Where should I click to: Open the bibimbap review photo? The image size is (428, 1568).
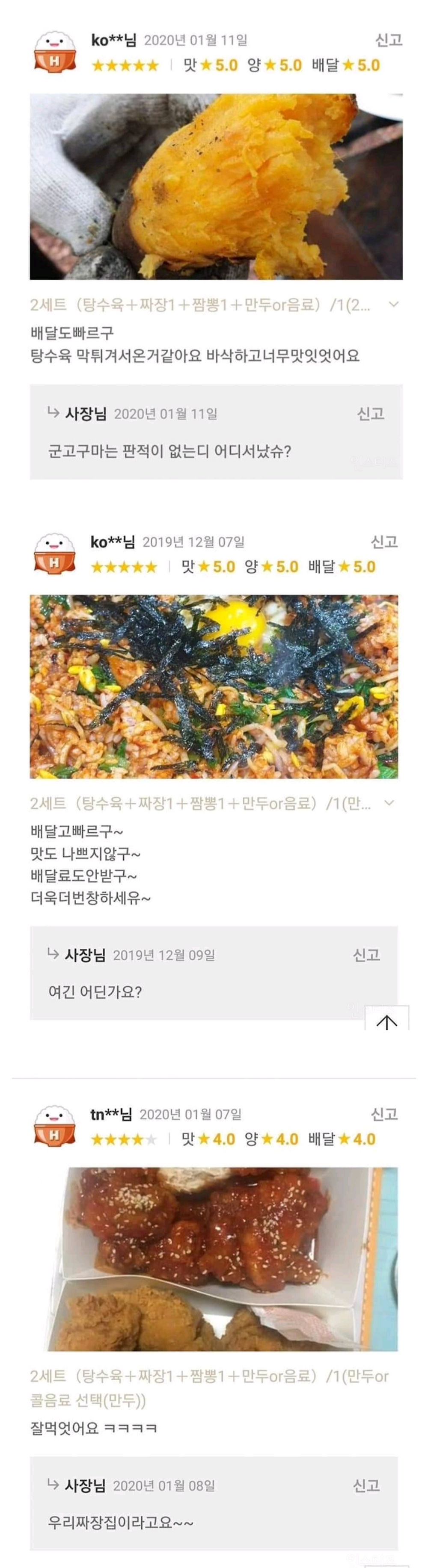(x=214, y=686)
